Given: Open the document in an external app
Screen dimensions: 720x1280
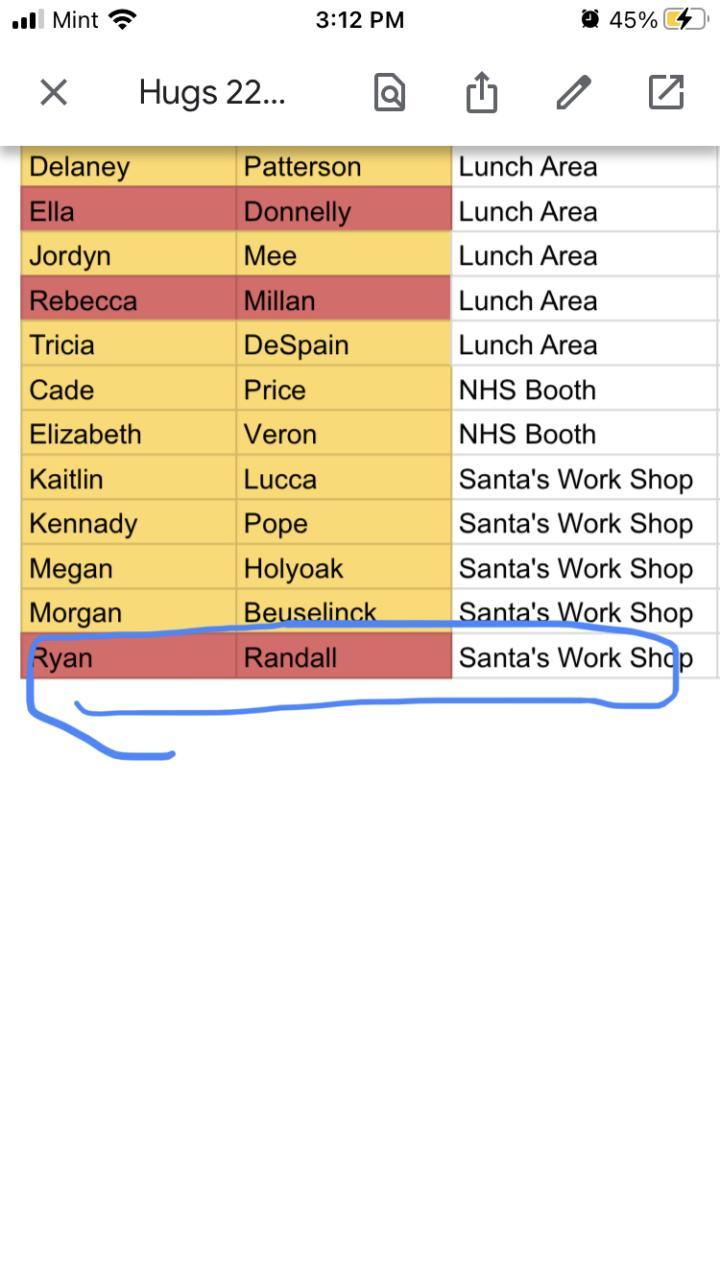Looking at the screenshot, I should [x=666, y=92].
